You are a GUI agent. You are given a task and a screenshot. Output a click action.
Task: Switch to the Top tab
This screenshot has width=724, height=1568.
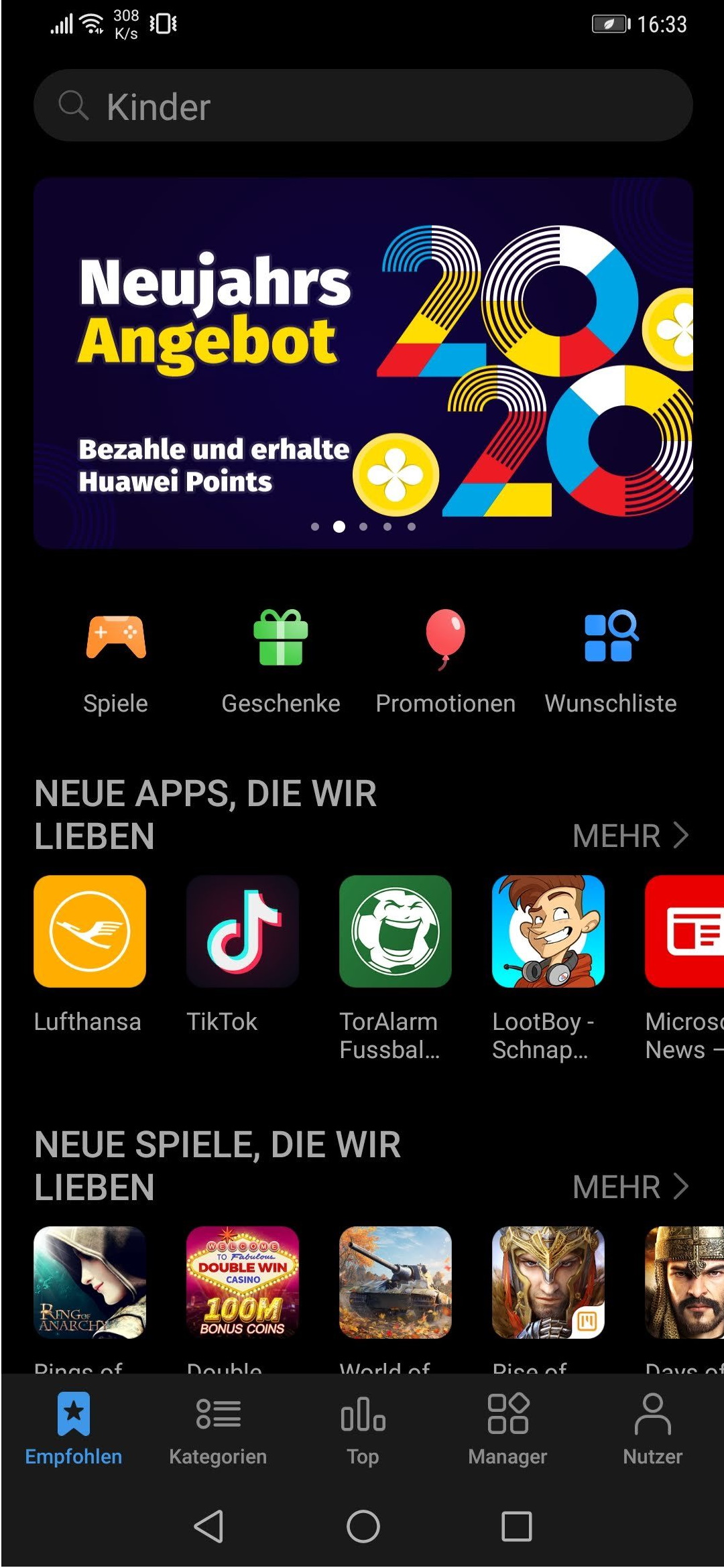pos(363,1429)
